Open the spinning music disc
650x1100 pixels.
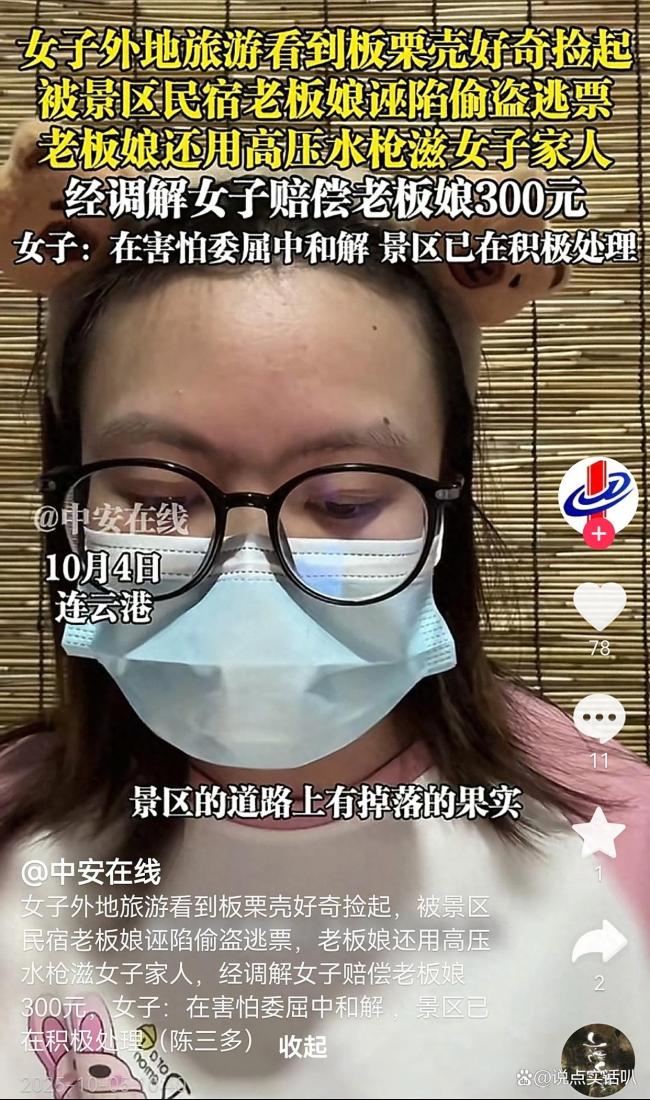[597, 1058]
